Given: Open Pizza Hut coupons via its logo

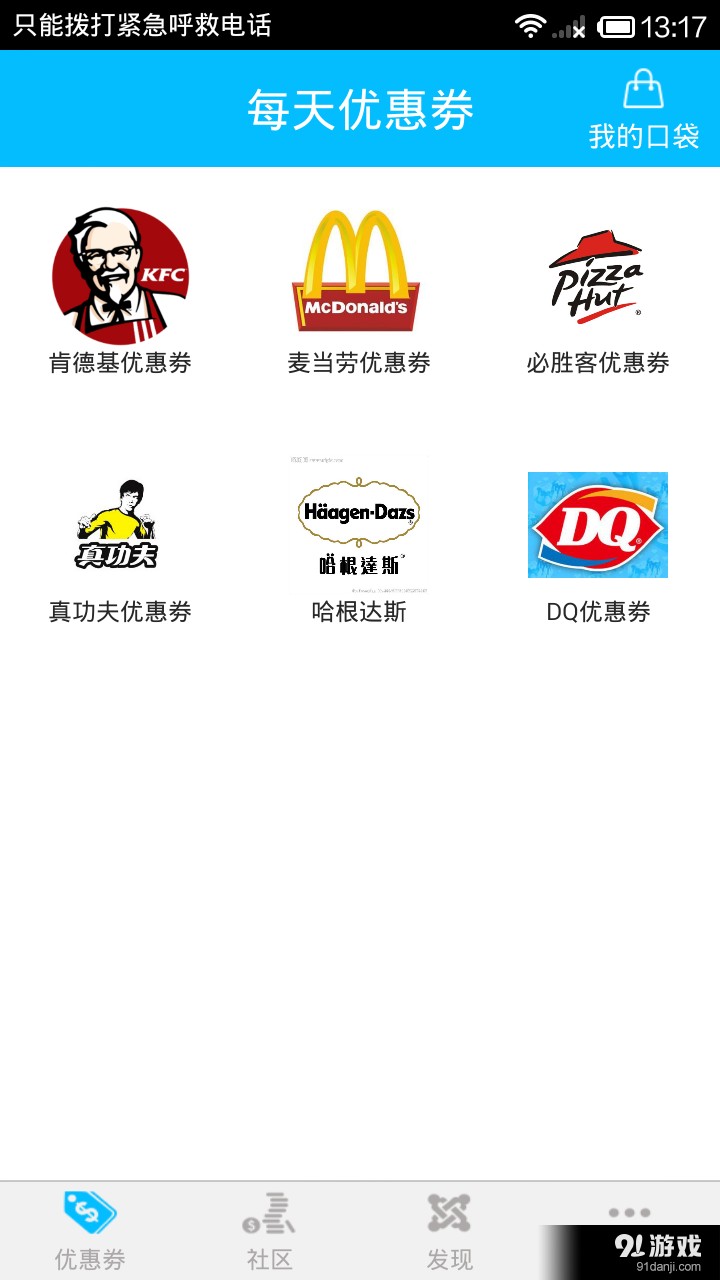Looking at the screenshot, I should point(596,275).
